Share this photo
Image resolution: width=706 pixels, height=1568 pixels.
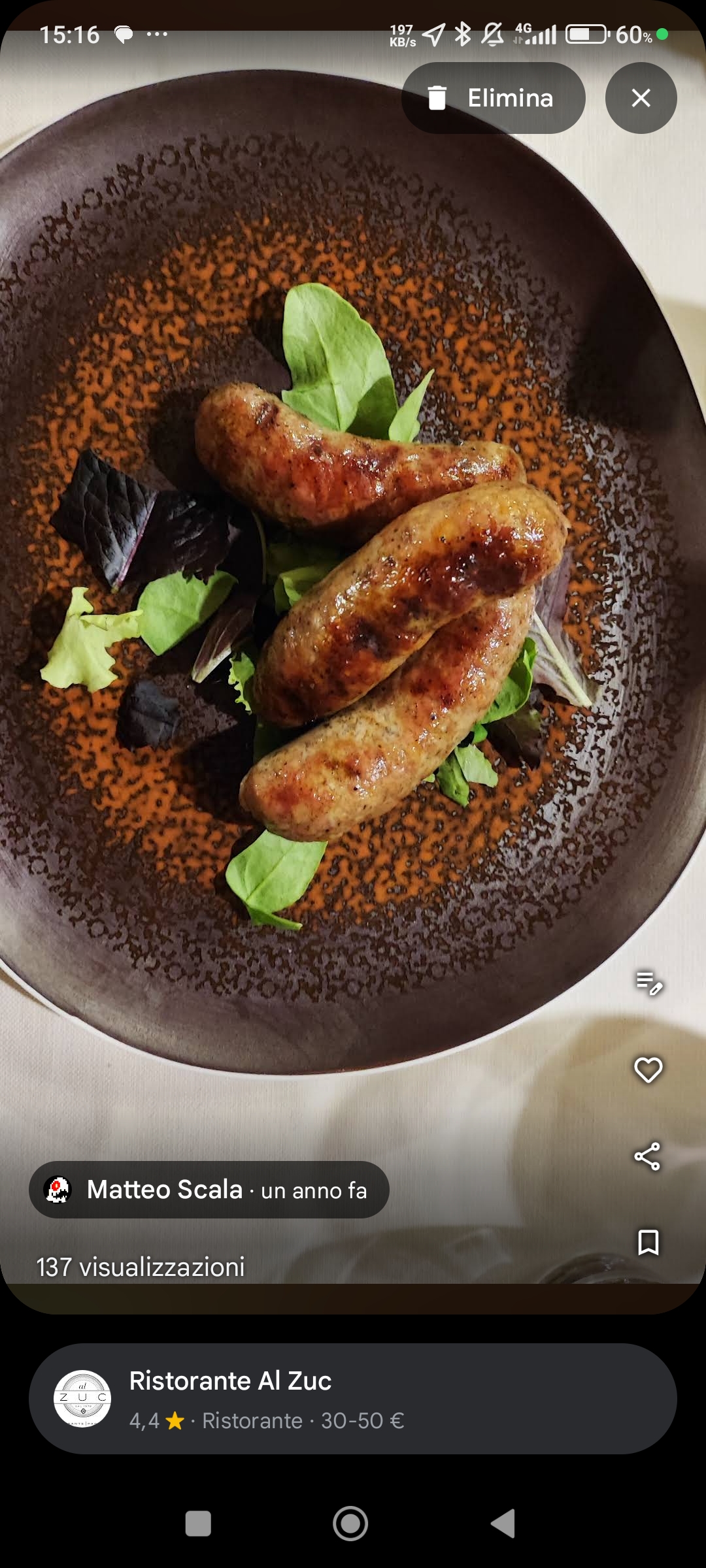pyautogui.click(x=647, y=1156)
